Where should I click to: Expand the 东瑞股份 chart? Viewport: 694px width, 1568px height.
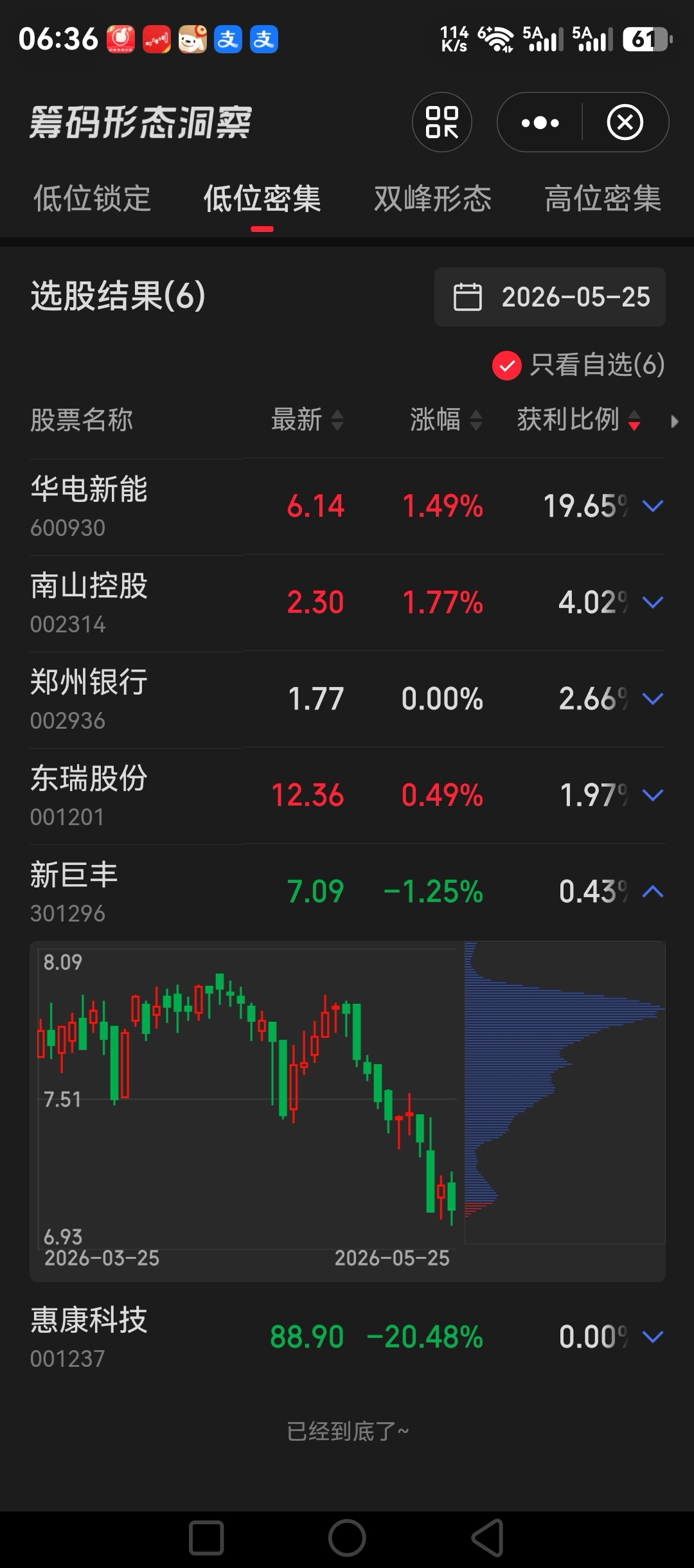pos(653,796)
